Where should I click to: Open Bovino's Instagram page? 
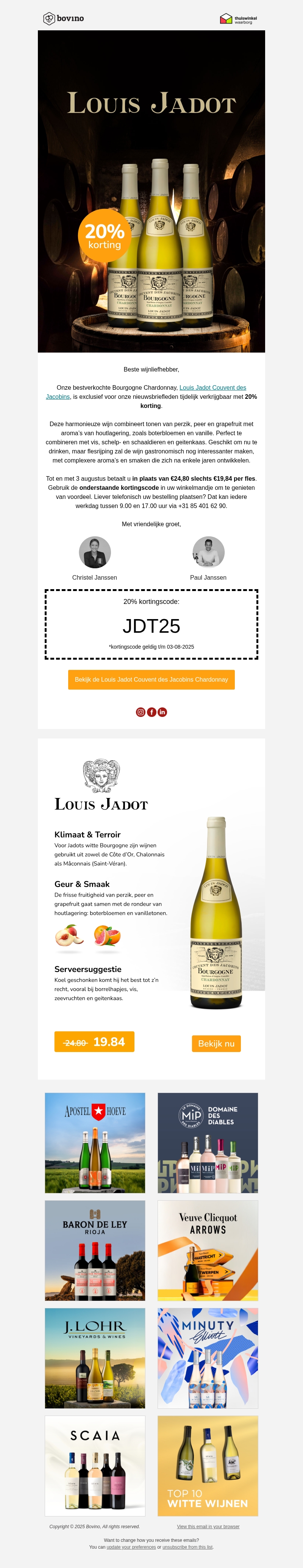[x=141, y=712]
